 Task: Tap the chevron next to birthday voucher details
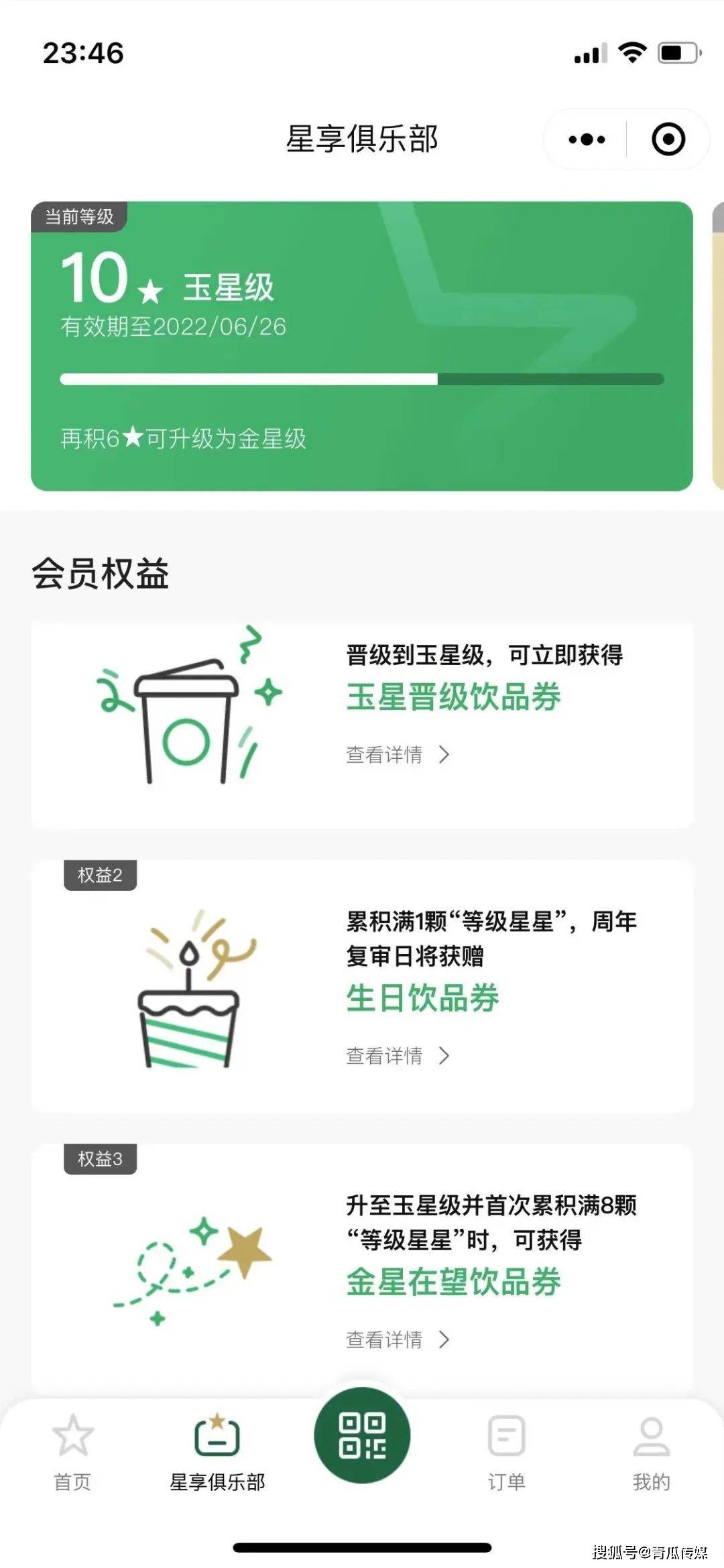(446, 1054)
